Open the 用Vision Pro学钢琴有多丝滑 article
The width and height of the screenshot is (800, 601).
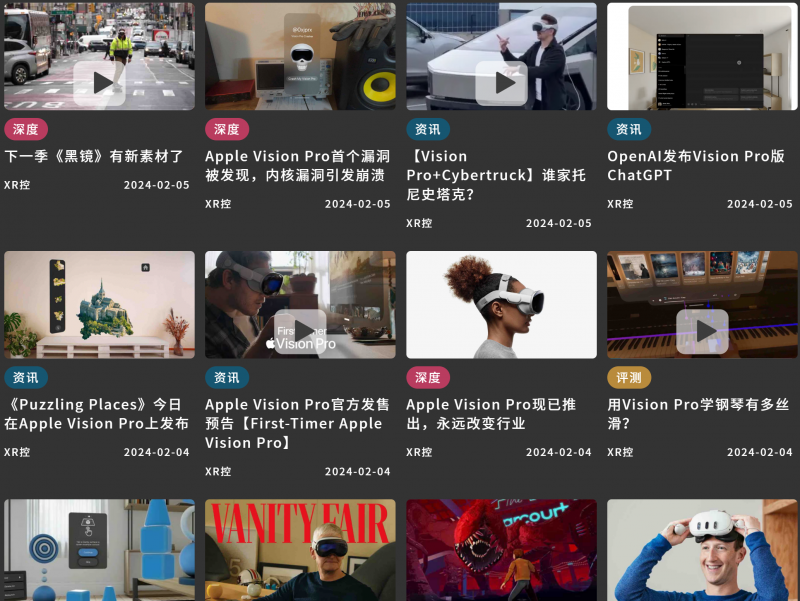click(698, 414)
